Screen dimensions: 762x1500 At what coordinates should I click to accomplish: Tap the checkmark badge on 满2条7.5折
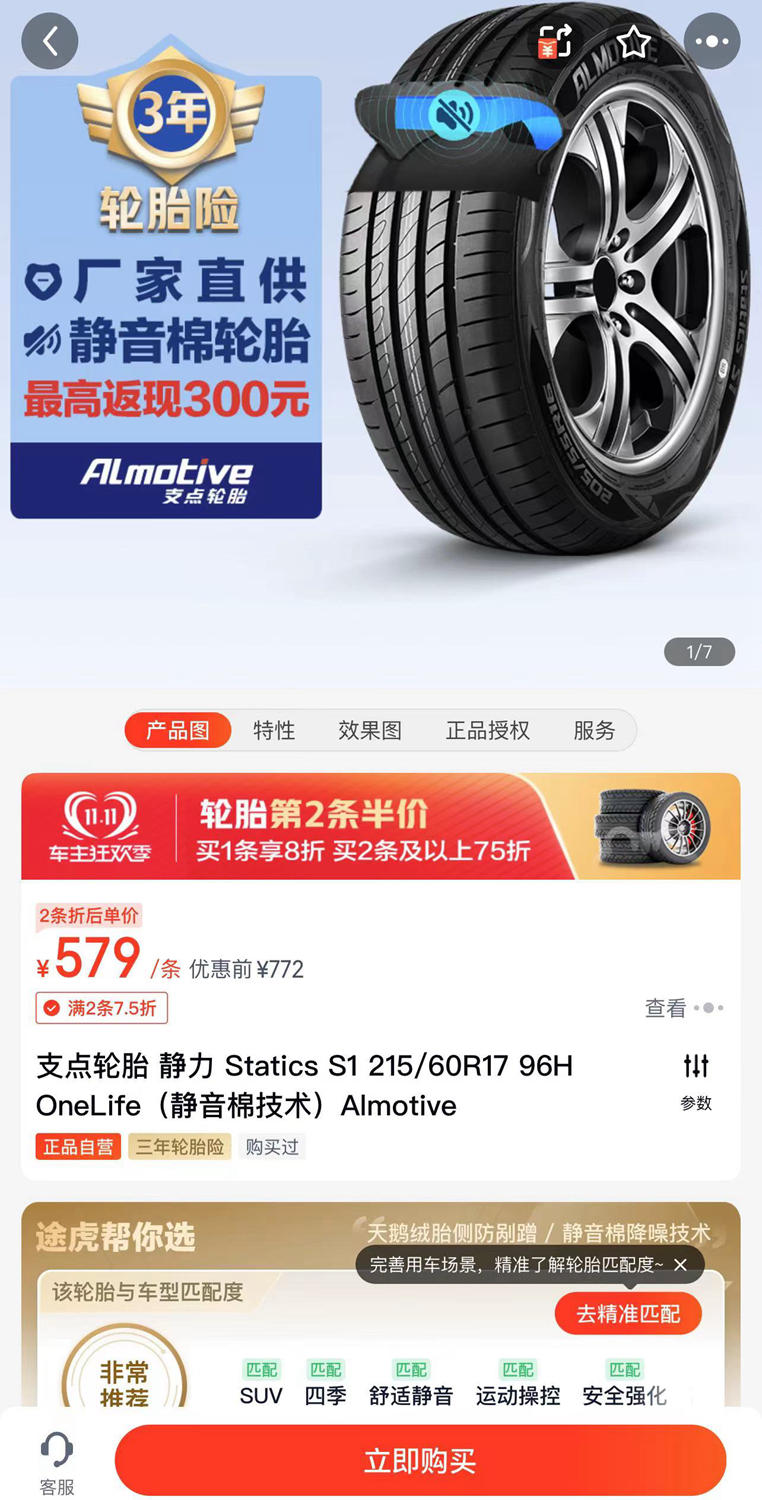coord(54,1009)
